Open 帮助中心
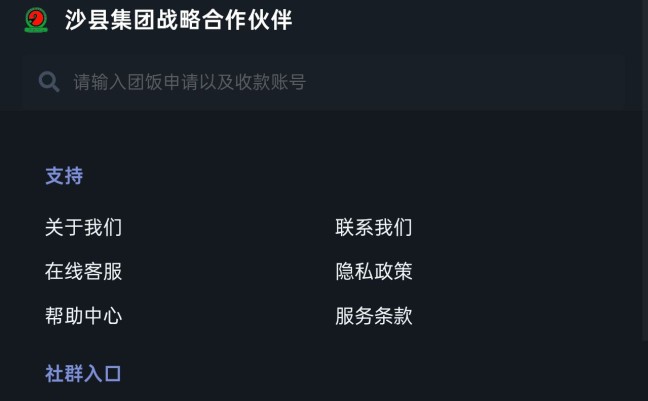This screenshot has width=648, height=401. 83,316
